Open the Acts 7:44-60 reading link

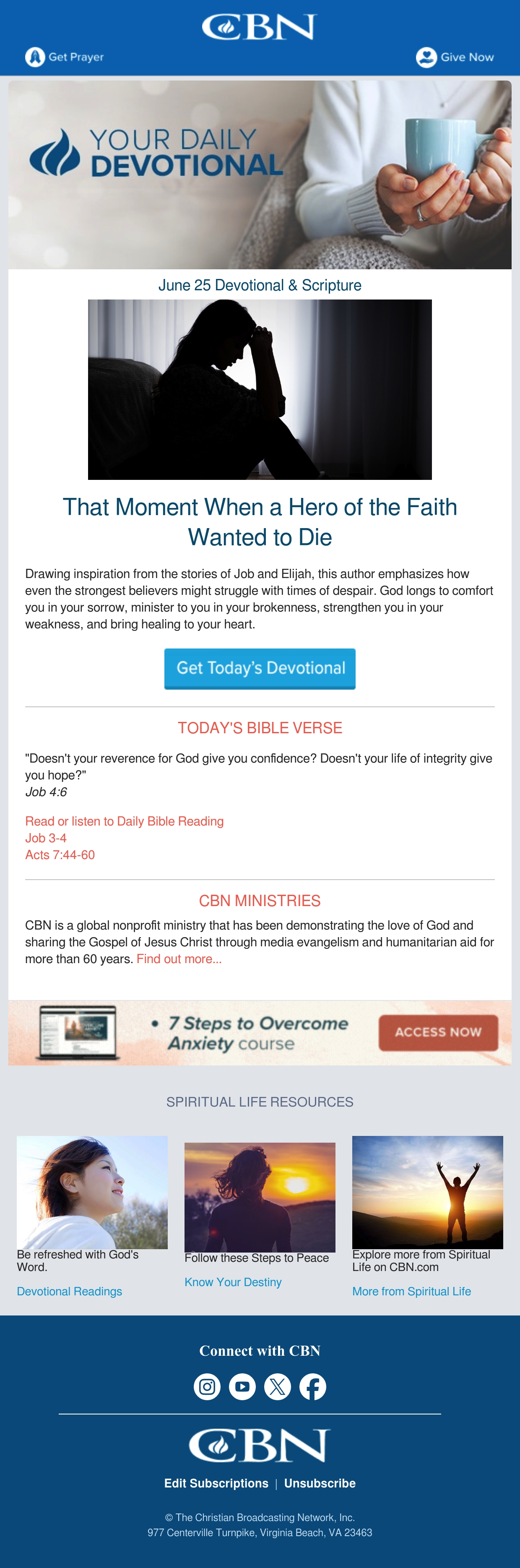60,854
